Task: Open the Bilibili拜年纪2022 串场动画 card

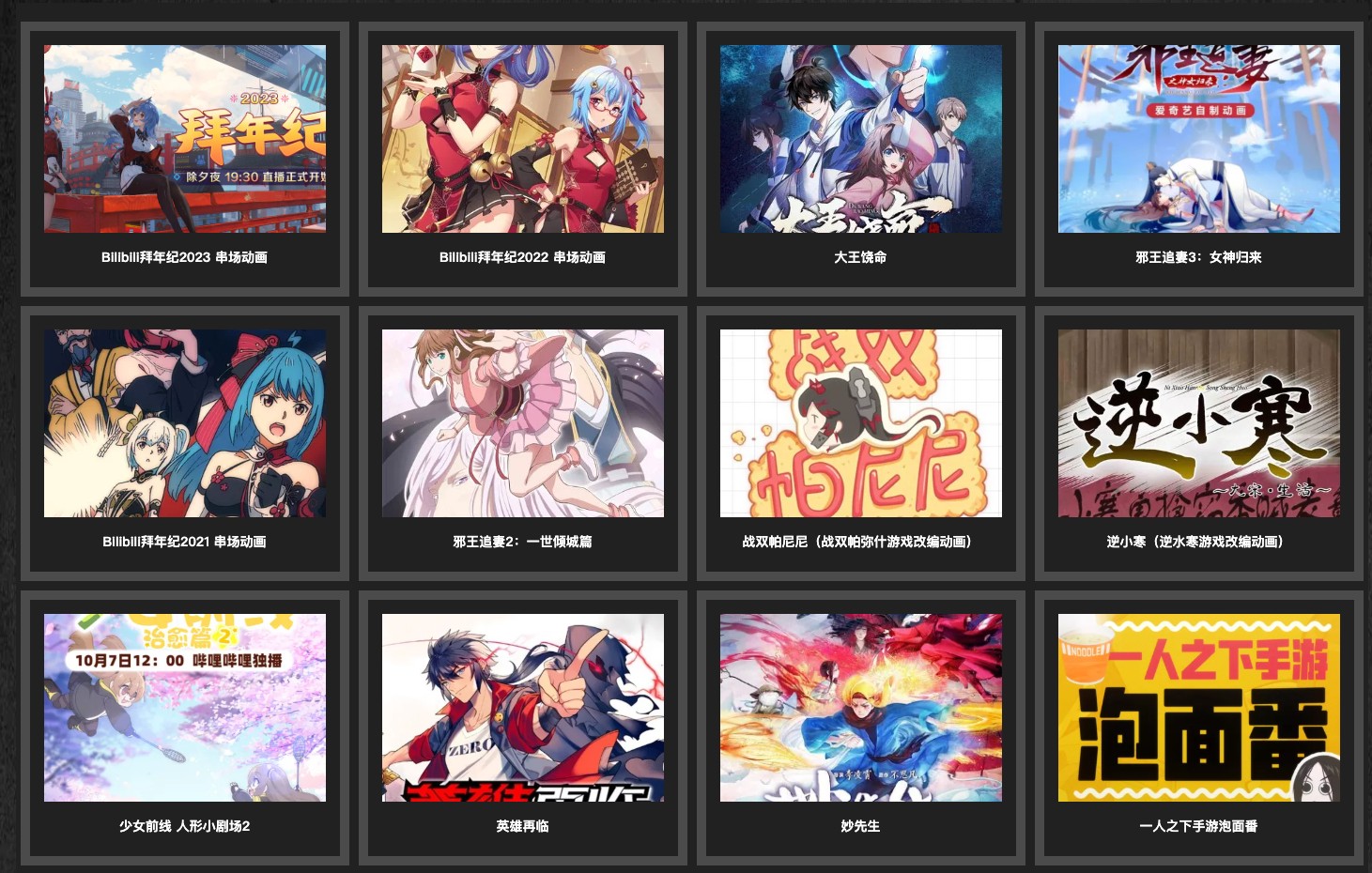Action: pyautogui.click(x=523, y=139)
